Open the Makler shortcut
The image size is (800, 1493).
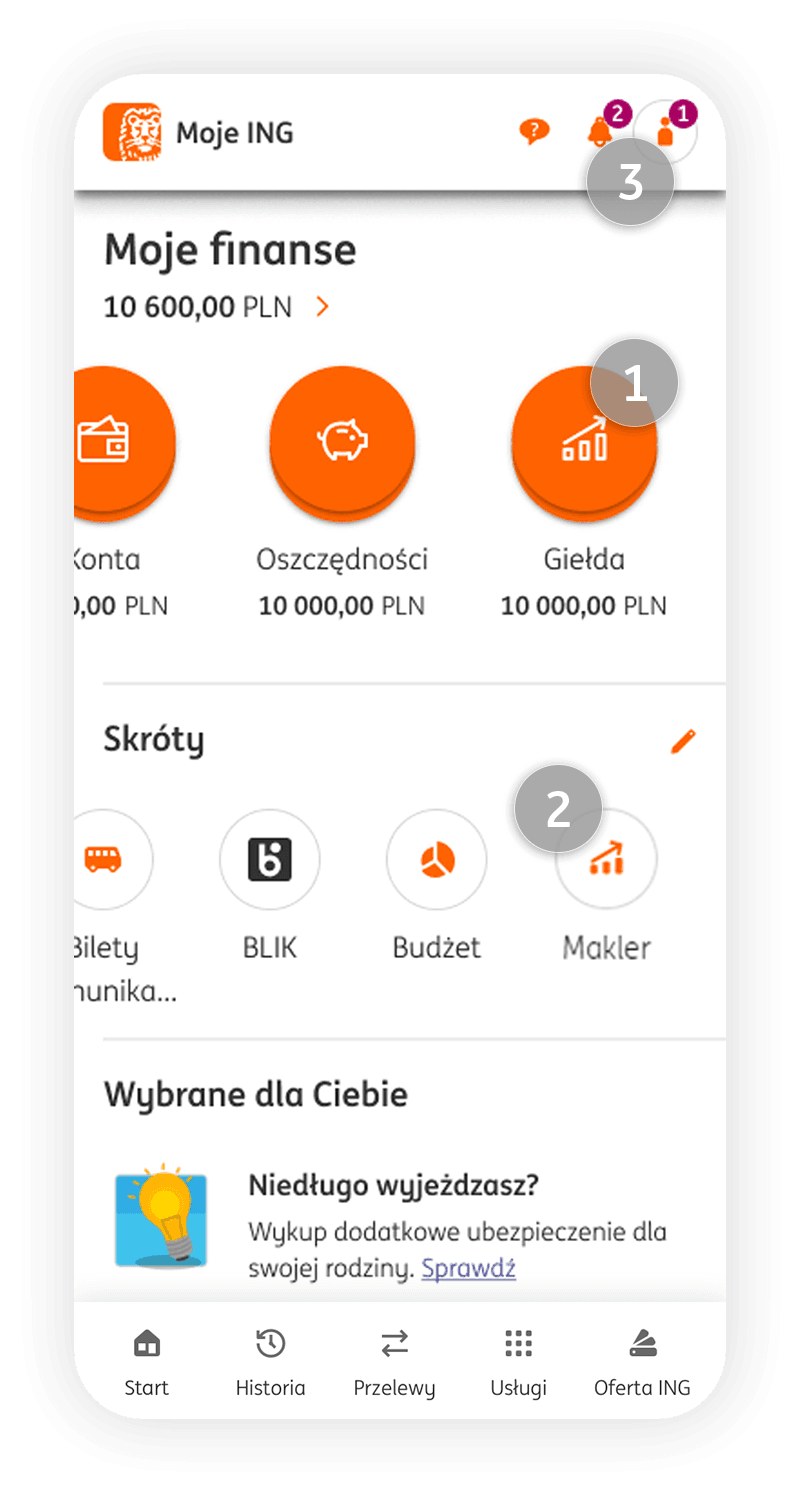[x=607, y=859]
